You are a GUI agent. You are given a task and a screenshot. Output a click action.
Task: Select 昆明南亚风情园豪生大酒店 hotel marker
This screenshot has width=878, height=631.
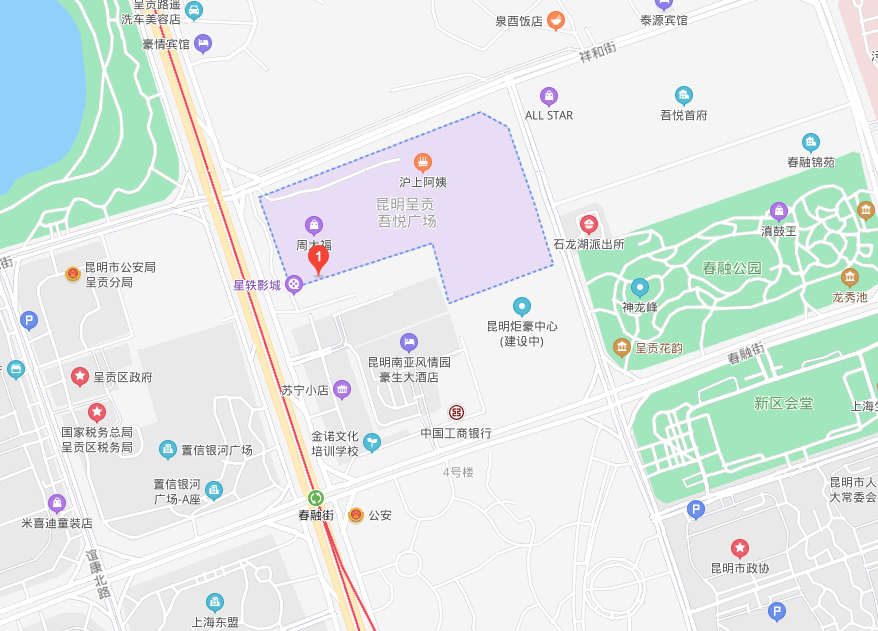click(x=408, y=342)
